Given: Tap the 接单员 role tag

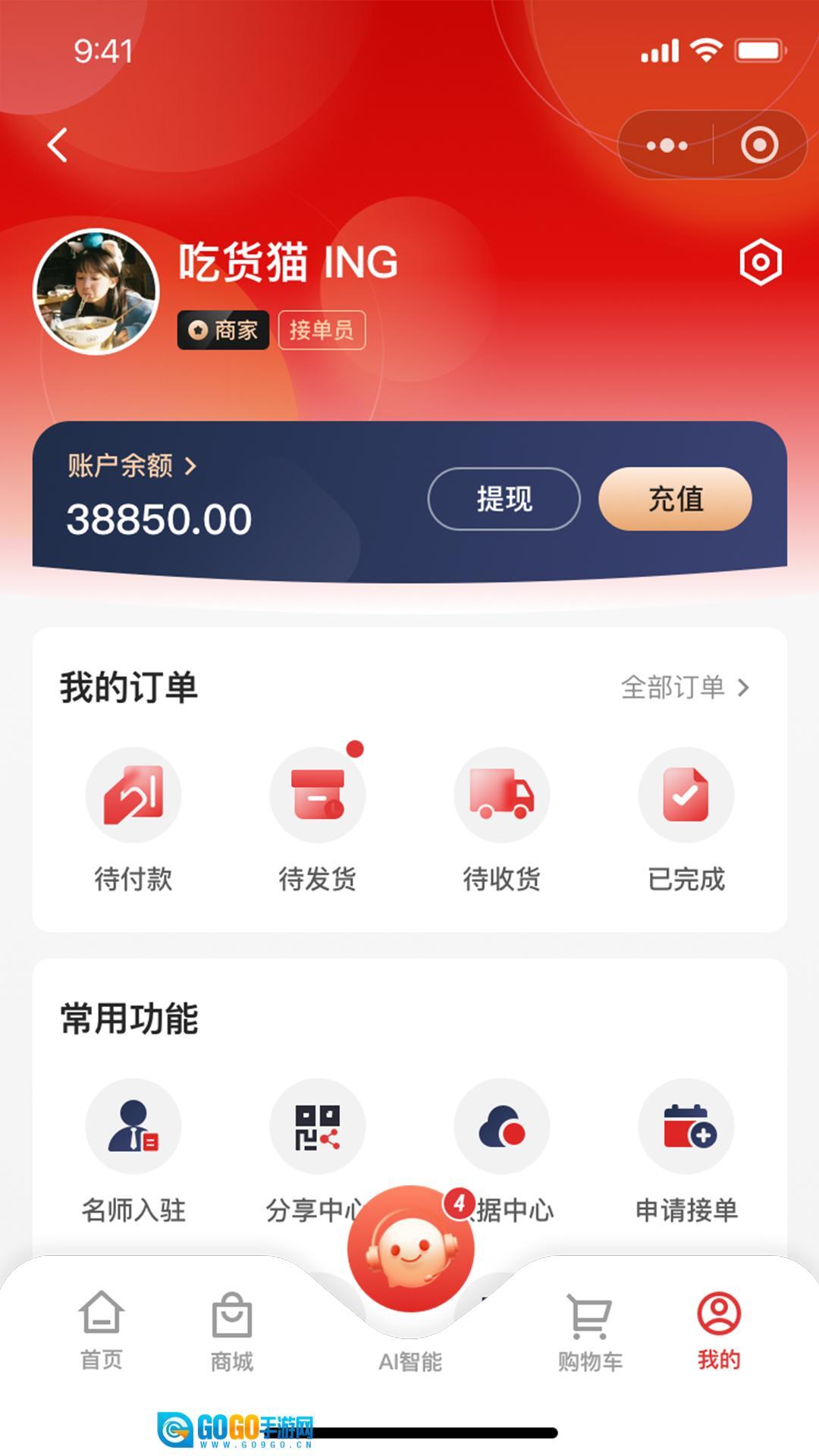Looking at the screenshot, I should pos(322,330).
